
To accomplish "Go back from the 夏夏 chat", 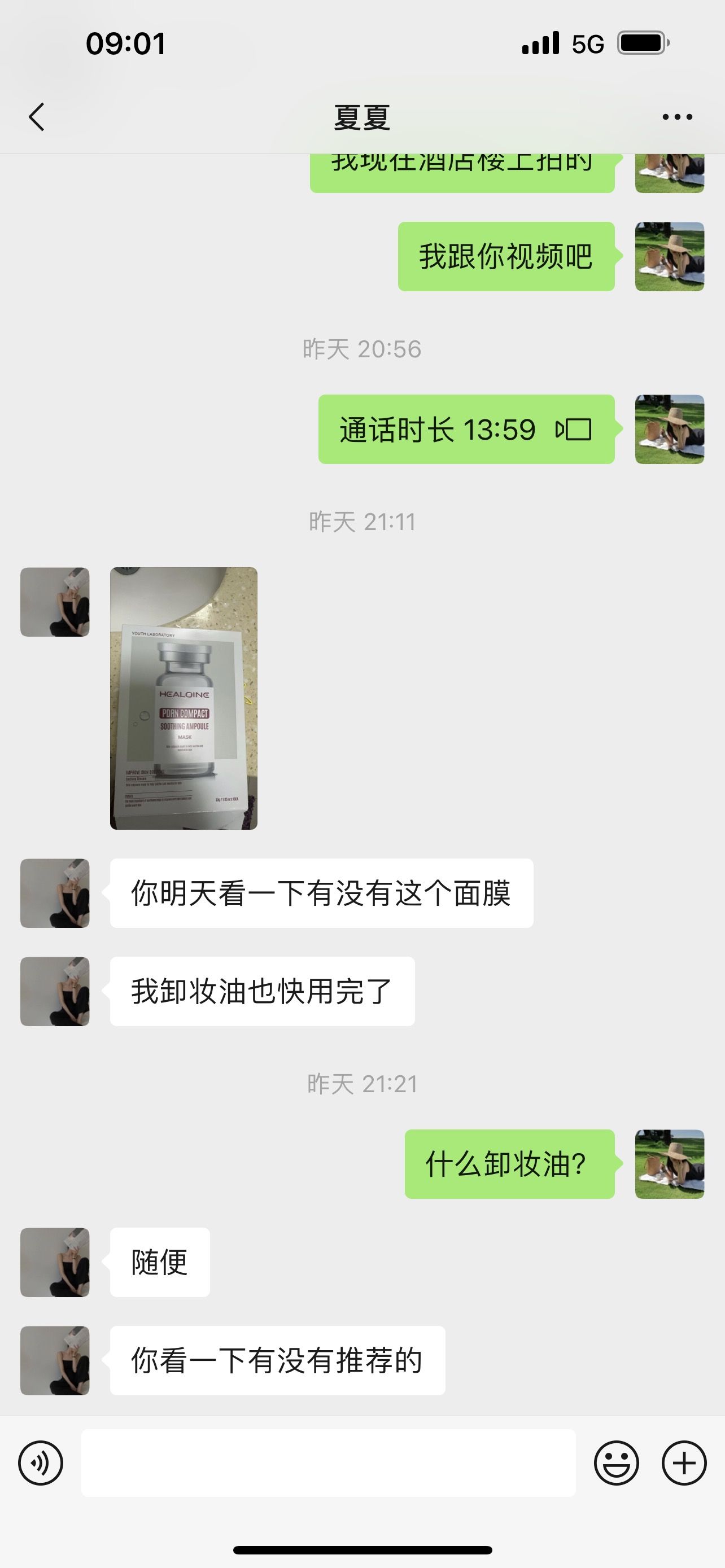I will tap(37, 117).
